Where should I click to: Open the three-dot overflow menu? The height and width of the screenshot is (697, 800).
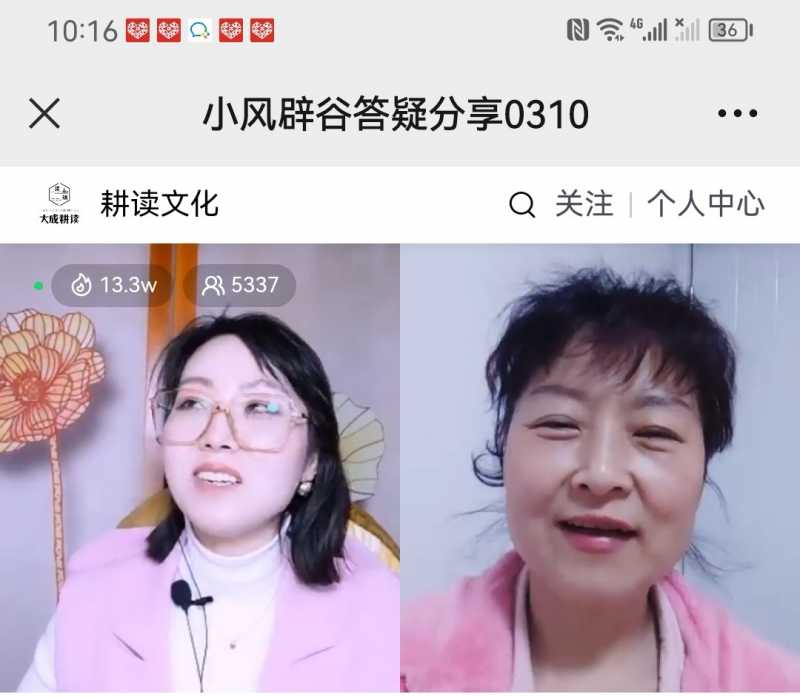coord(737,114)
